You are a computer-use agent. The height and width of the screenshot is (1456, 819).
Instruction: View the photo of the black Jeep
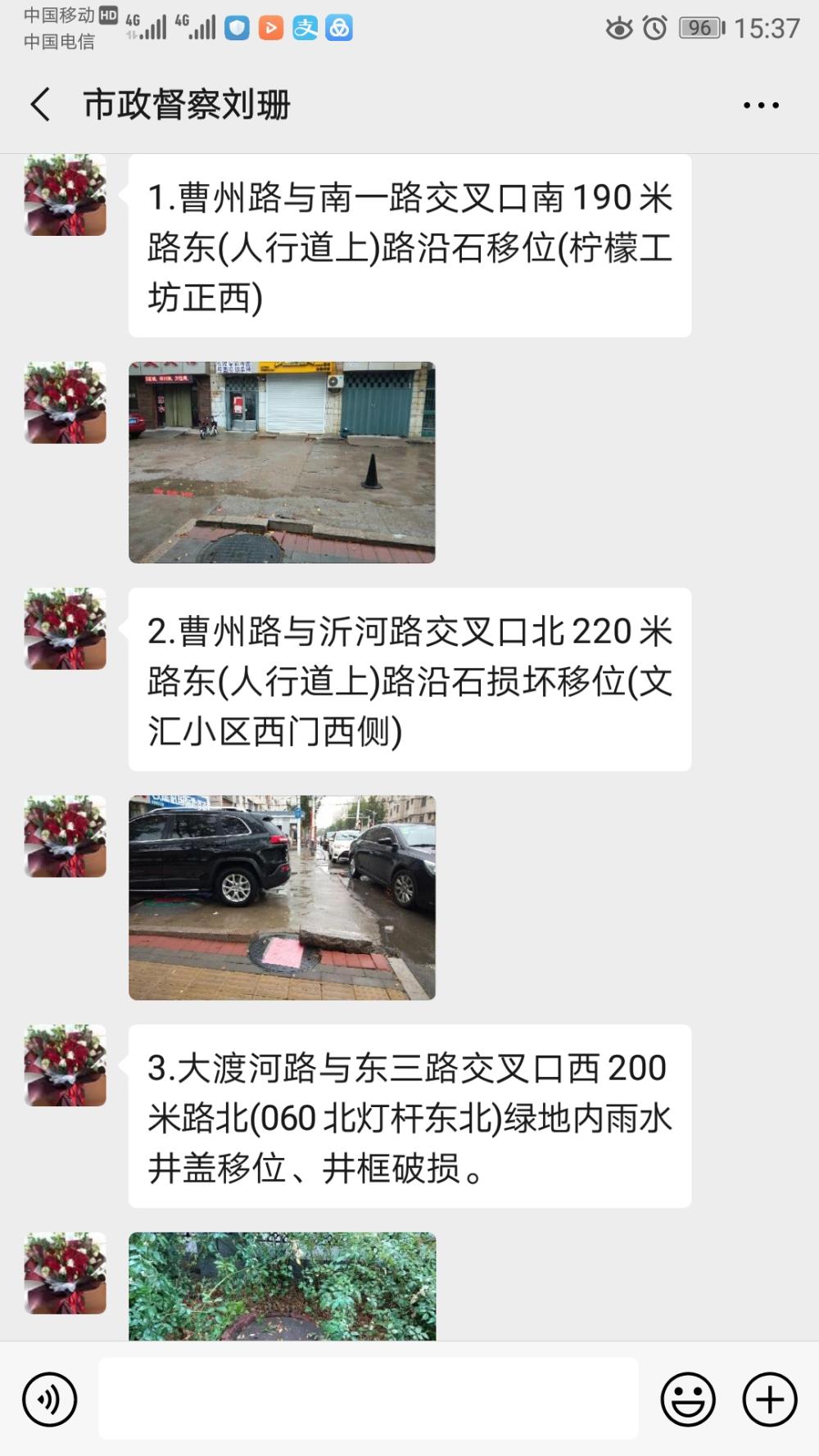pos(282,898)
